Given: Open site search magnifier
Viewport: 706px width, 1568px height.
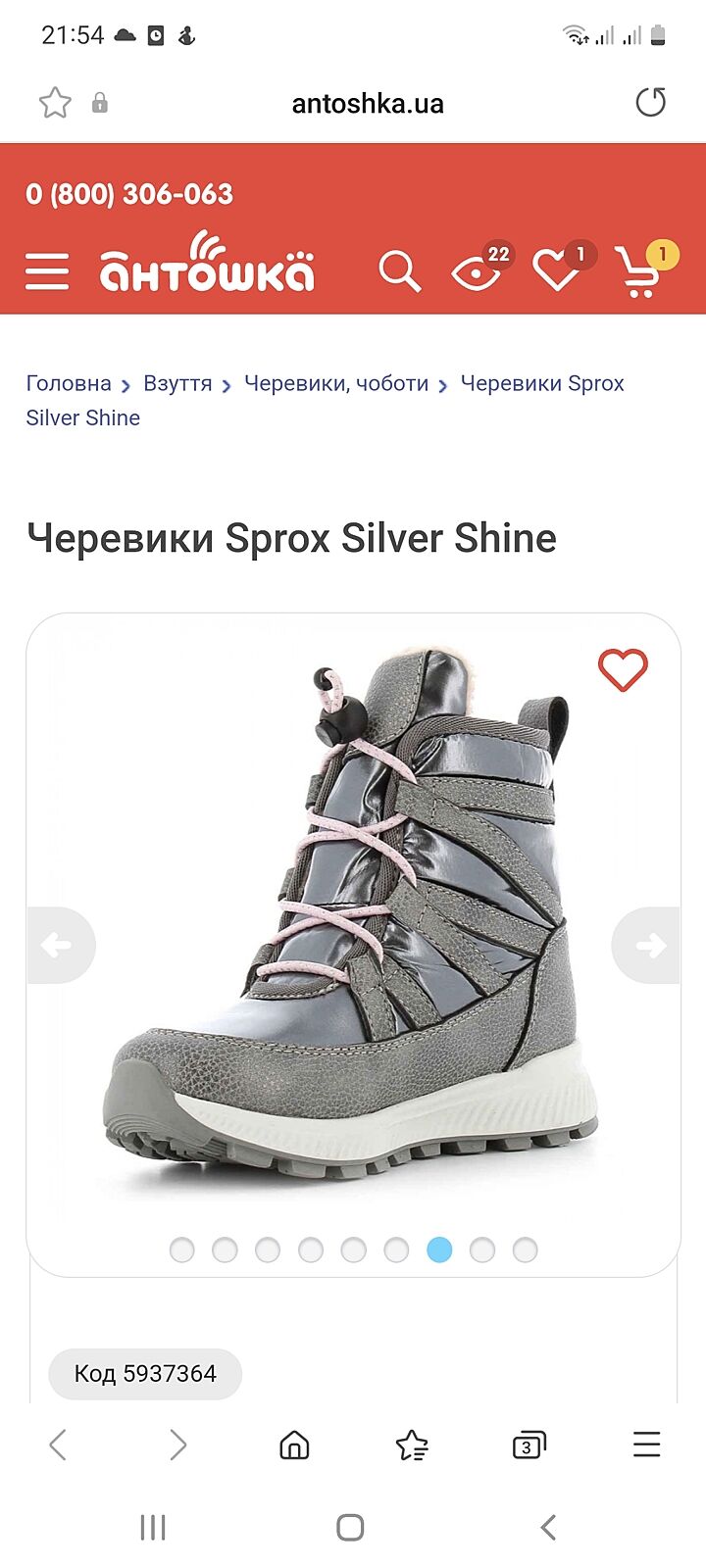Looking at the screenshot, I should pos(399,270).
